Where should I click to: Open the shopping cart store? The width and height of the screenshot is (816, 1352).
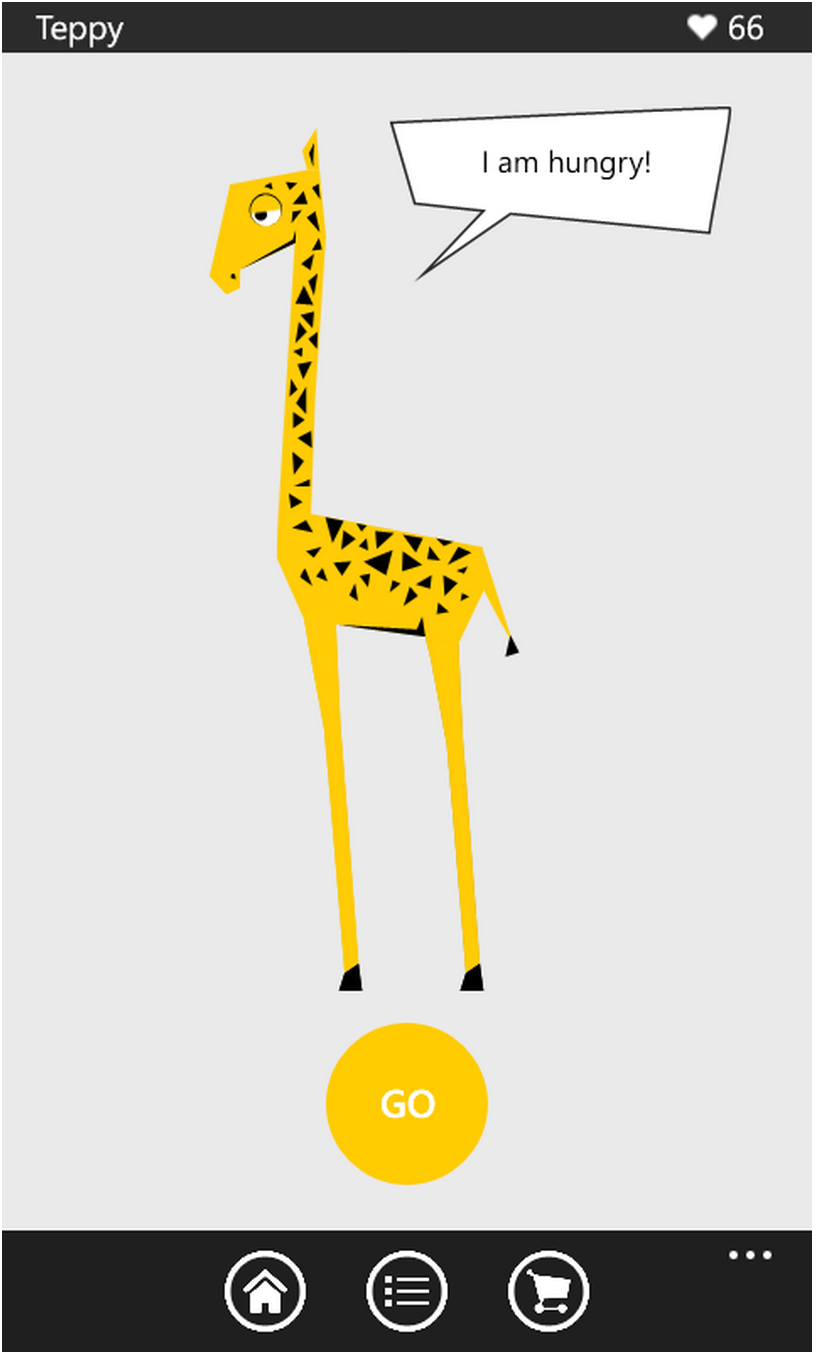tap(548, 1291)
